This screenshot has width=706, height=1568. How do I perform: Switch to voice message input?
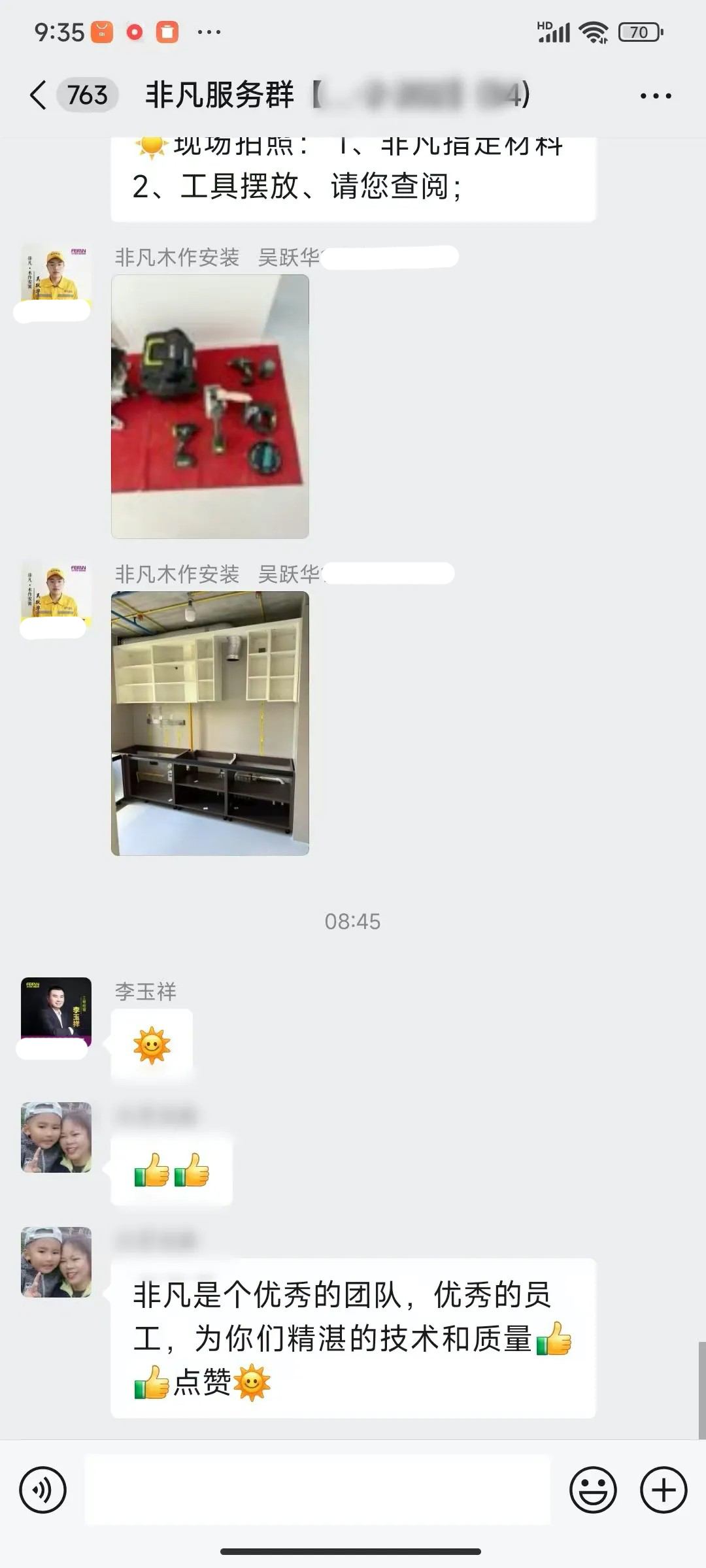pos(43,1490)
